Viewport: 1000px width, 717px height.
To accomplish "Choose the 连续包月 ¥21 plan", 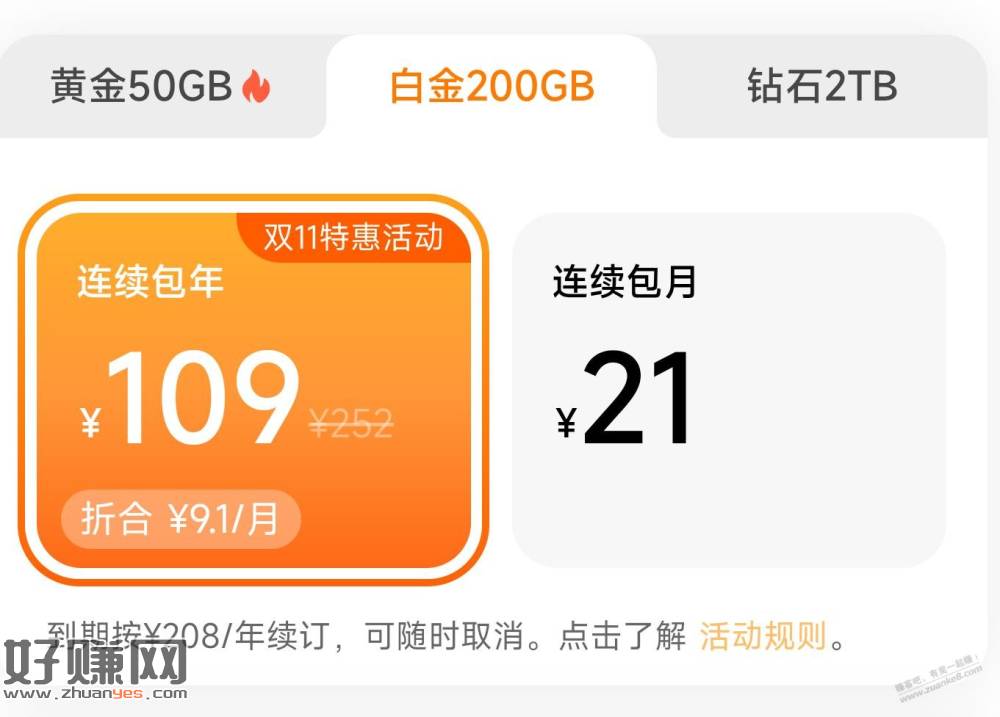I will coord(728,390).
